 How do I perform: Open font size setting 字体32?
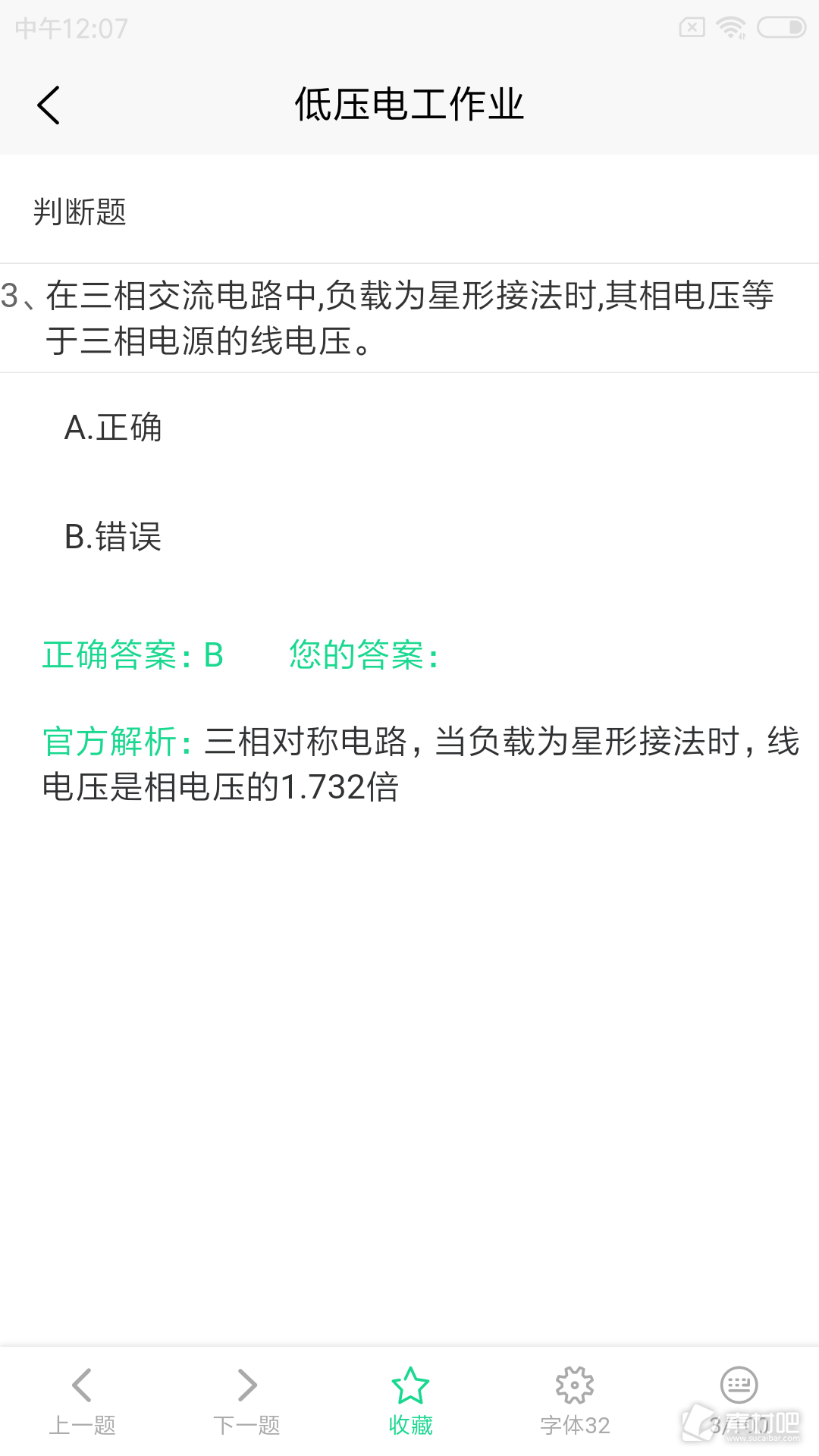click(x=575, y=1401)
